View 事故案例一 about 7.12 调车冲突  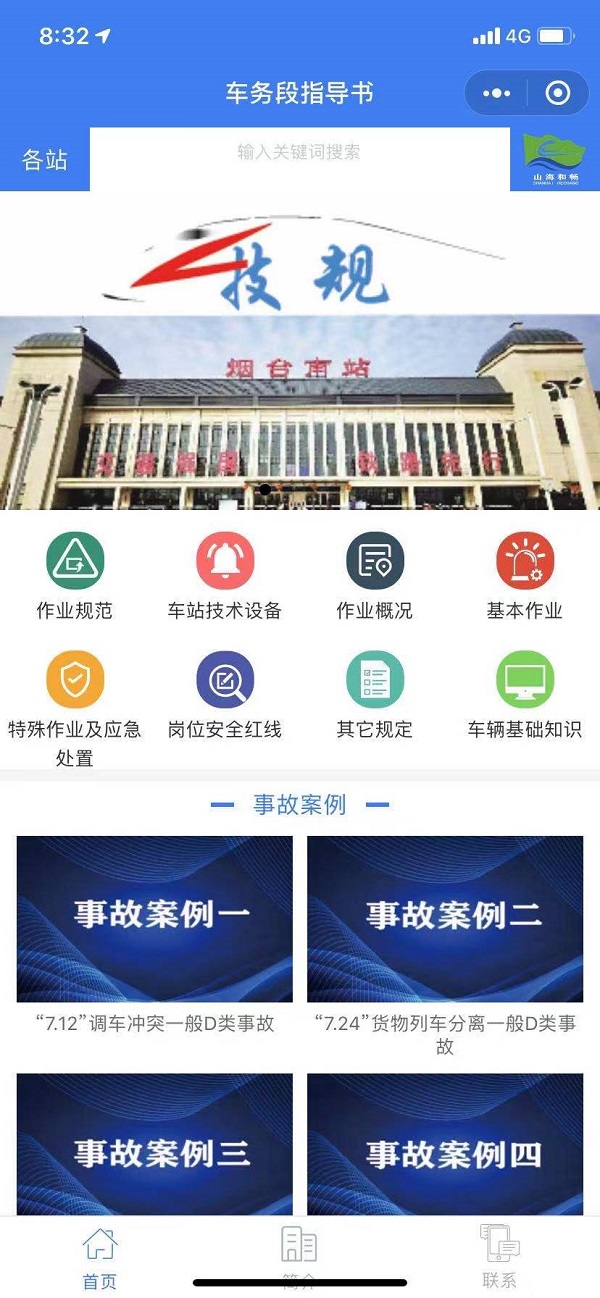(x=154, y=920)
